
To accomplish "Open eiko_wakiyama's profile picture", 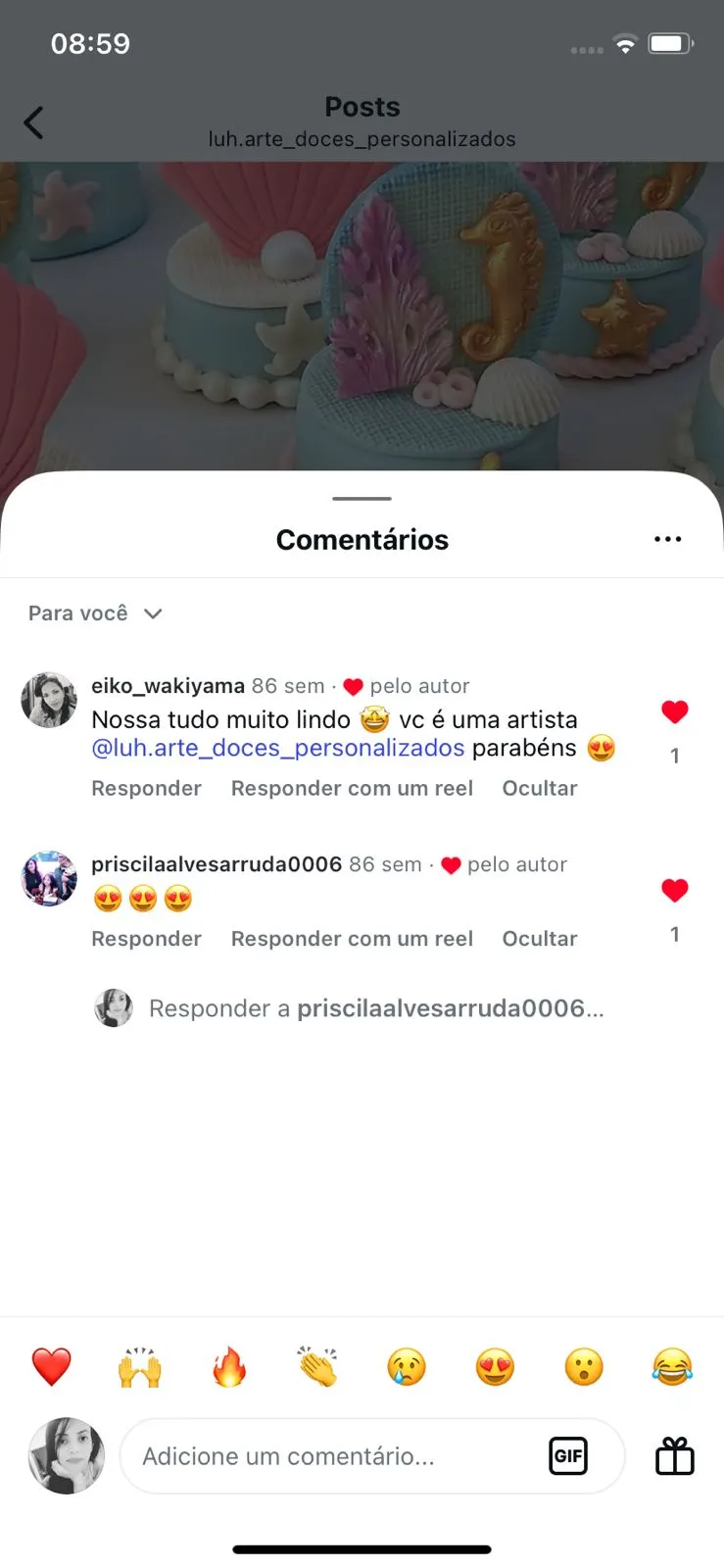I will click(x=49, y=700).
